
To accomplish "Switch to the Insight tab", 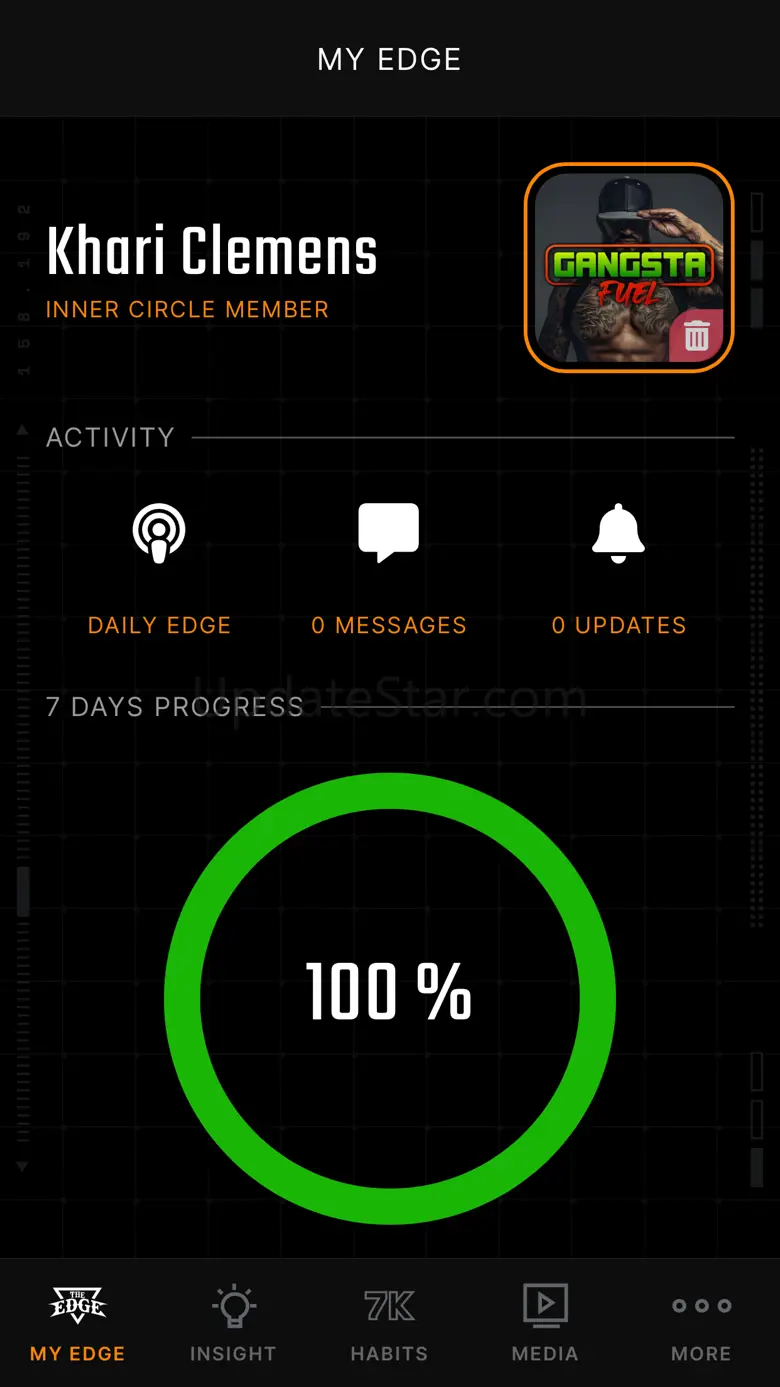I will (x=233, y=1323).
